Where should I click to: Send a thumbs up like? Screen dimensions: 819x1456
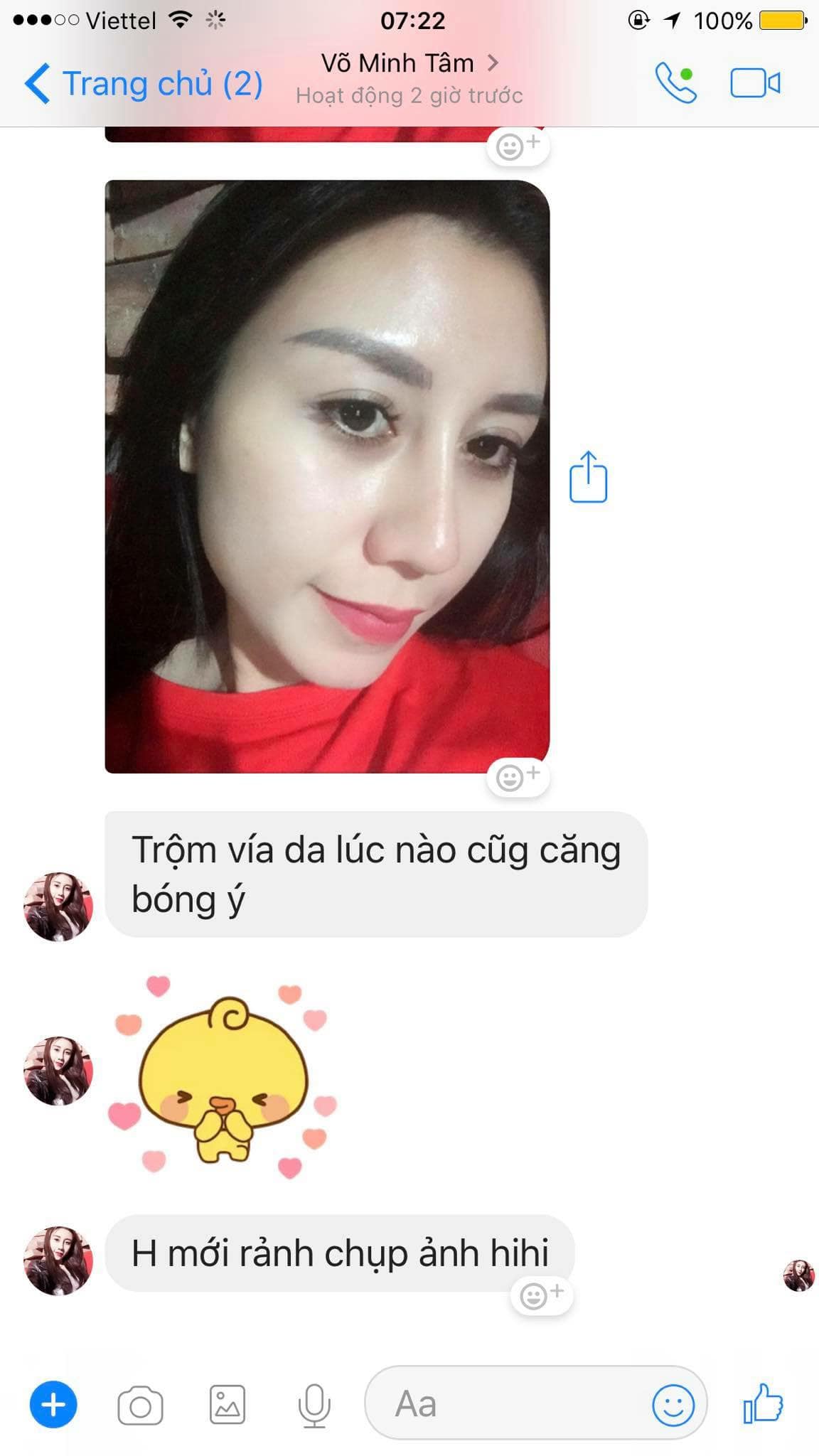coord(763,1403)
